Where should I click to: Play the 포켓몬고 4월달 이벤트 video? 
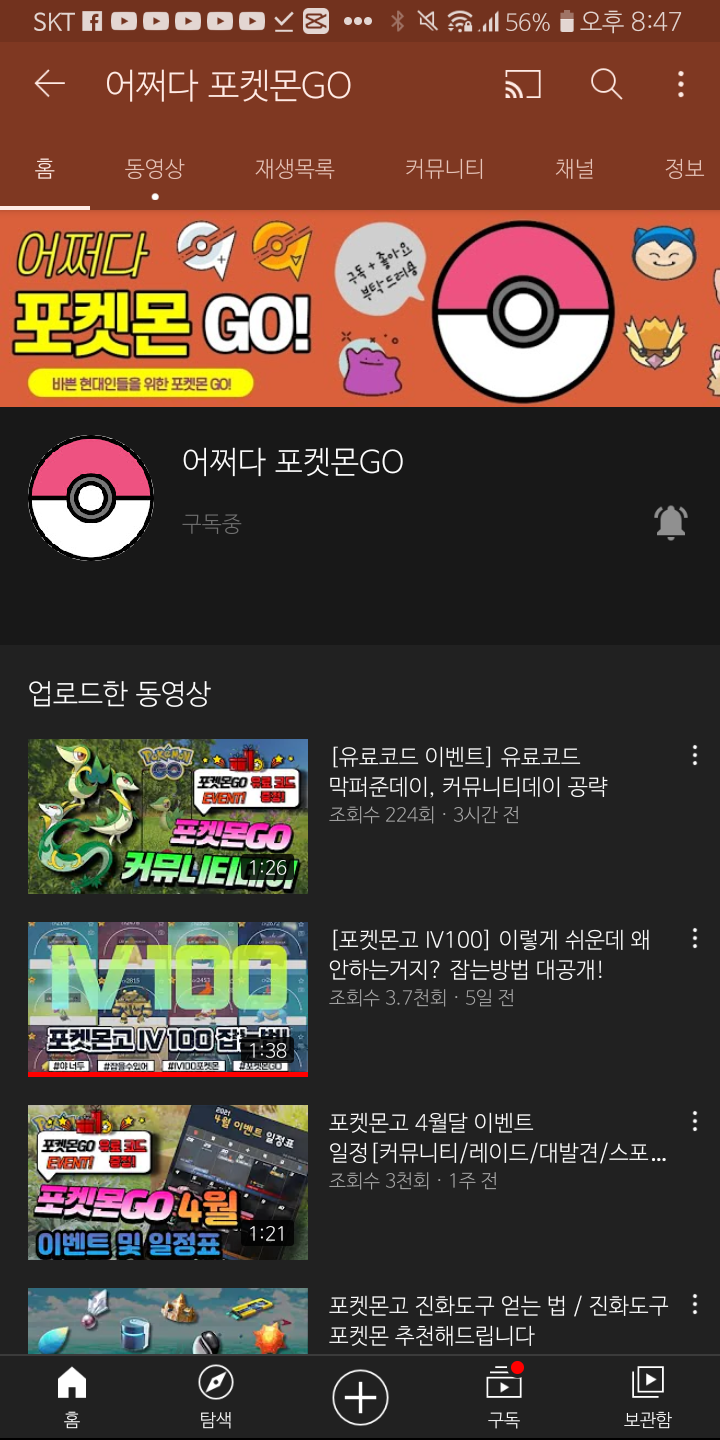168,1182
